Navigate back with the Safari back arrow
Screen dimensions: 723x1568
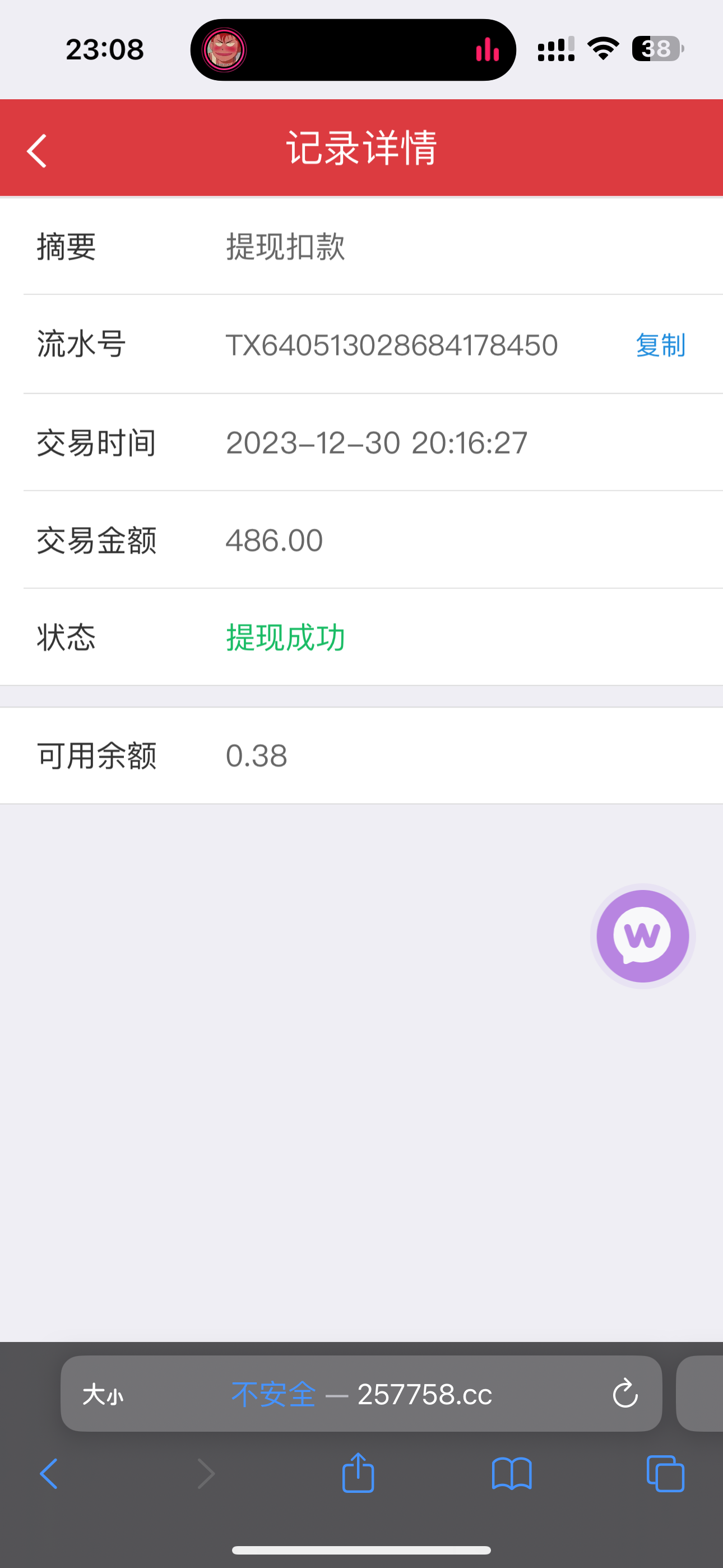pos(49,1474)
